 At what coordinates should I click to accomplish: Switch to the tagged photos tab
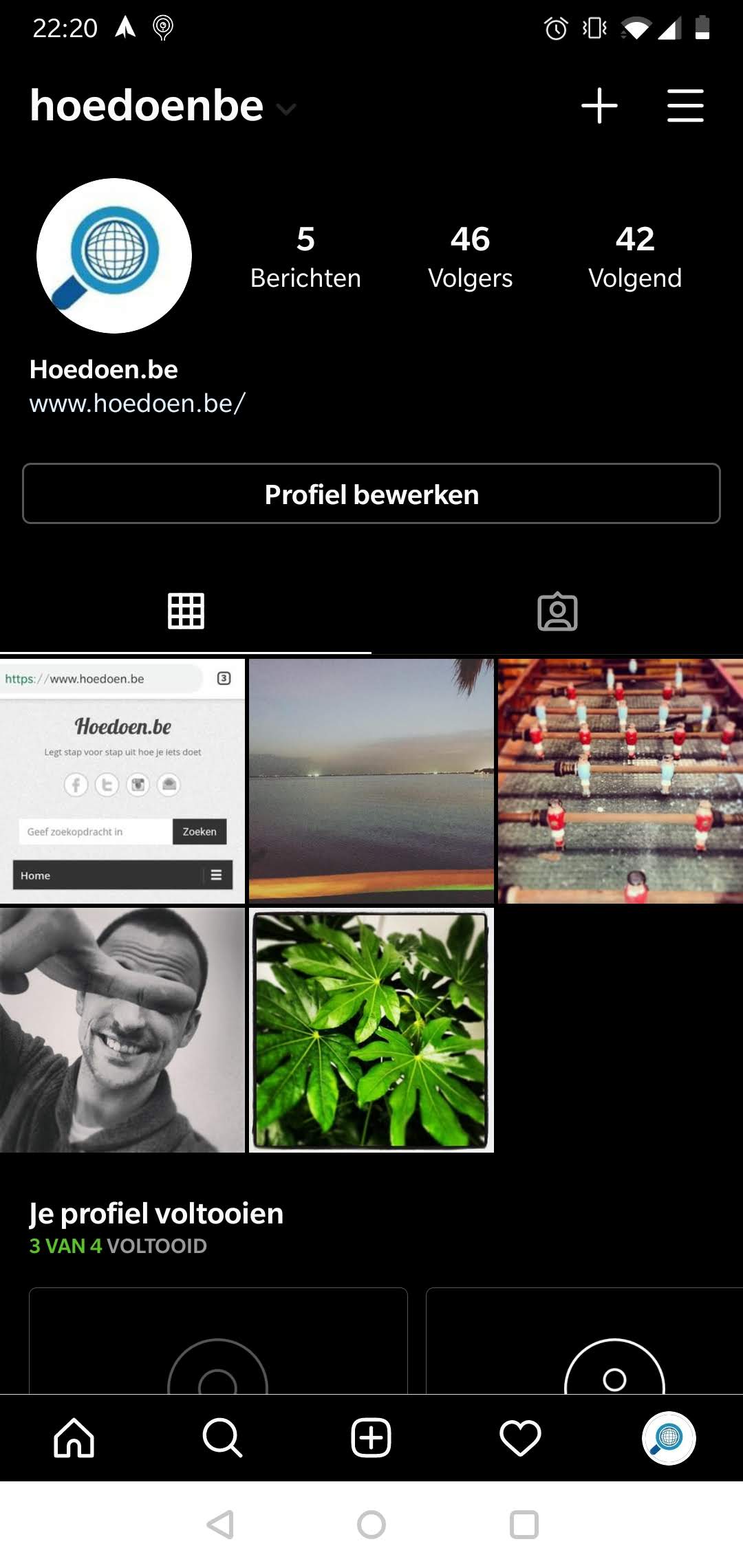click(x=557, y=611)
